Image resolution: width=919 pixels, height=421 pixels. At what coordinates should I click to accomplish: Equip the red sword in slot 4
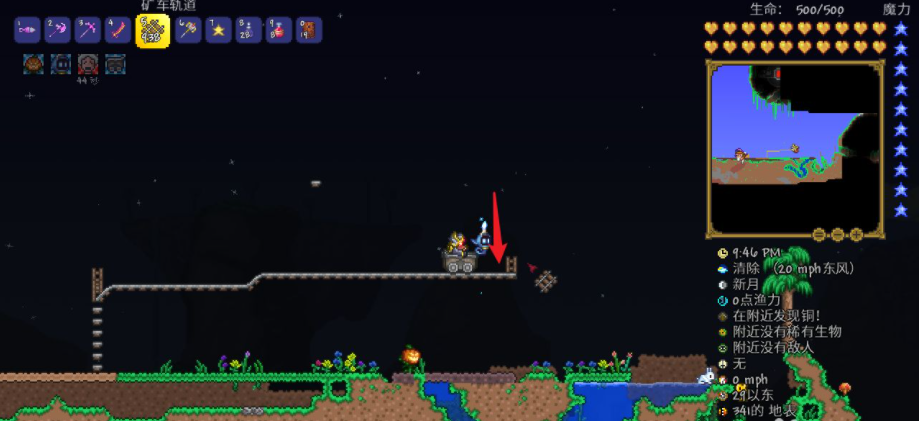pos(117,30)
